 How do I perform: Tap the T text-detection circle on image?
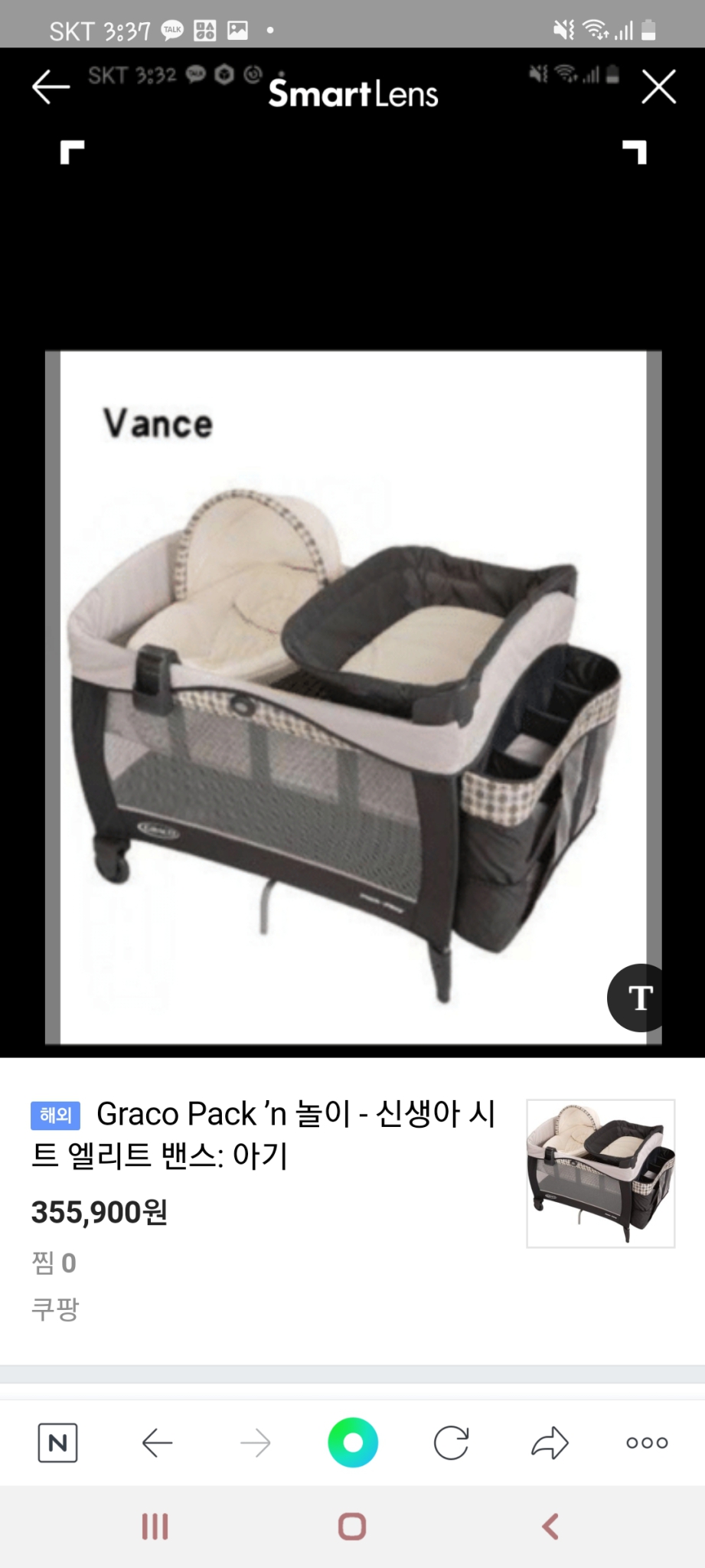pos(638,998)
